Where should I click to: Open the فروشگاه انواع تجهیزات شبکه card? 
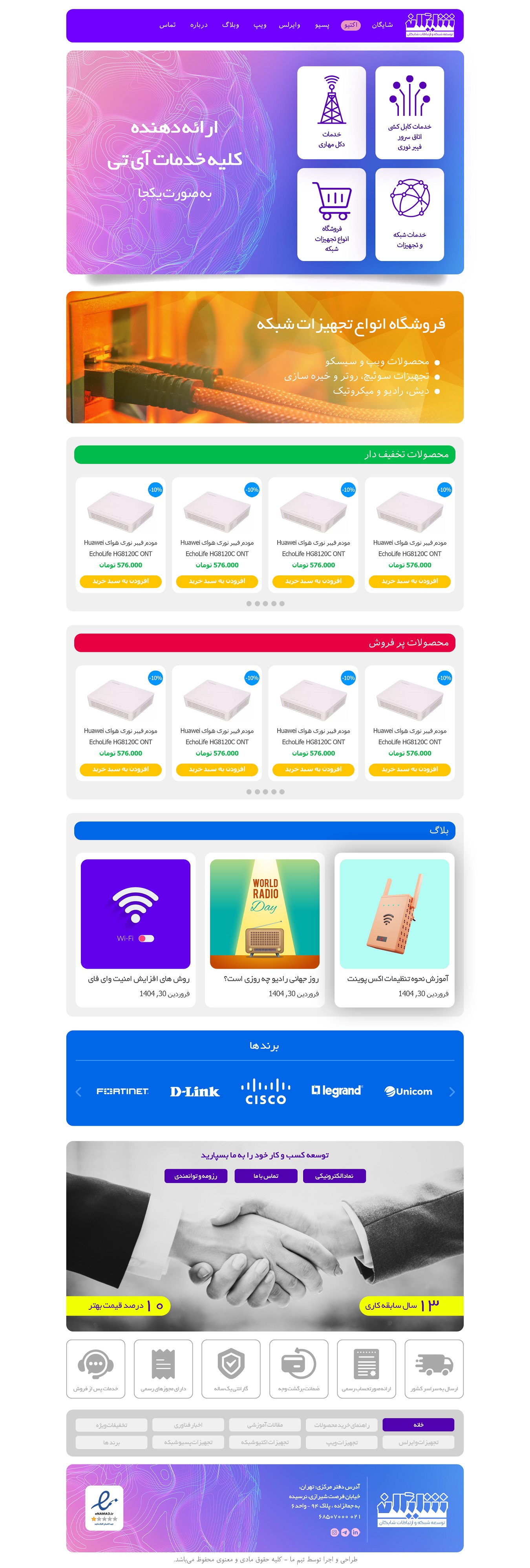(331, 214)
